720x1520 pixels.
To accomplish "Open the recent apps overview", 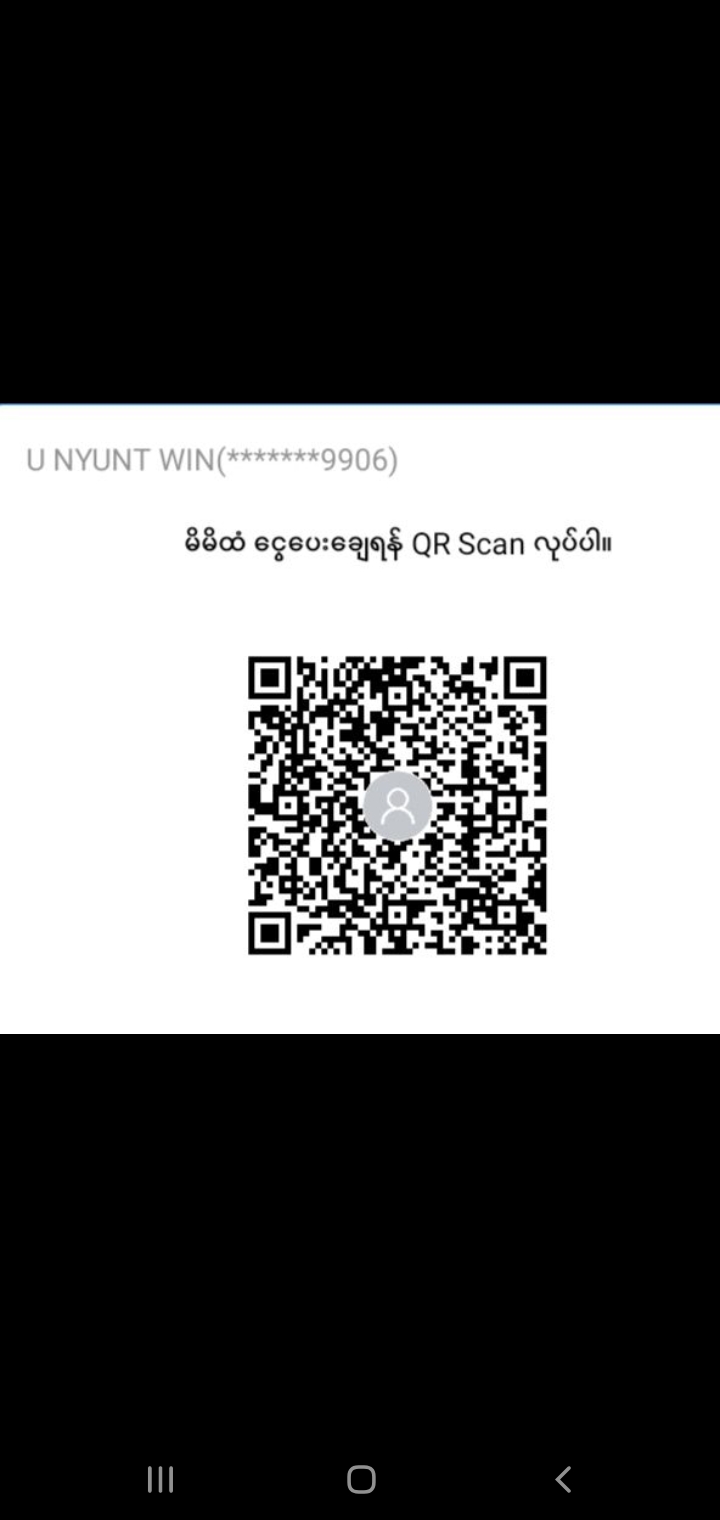I will (x=160, y=1479).
